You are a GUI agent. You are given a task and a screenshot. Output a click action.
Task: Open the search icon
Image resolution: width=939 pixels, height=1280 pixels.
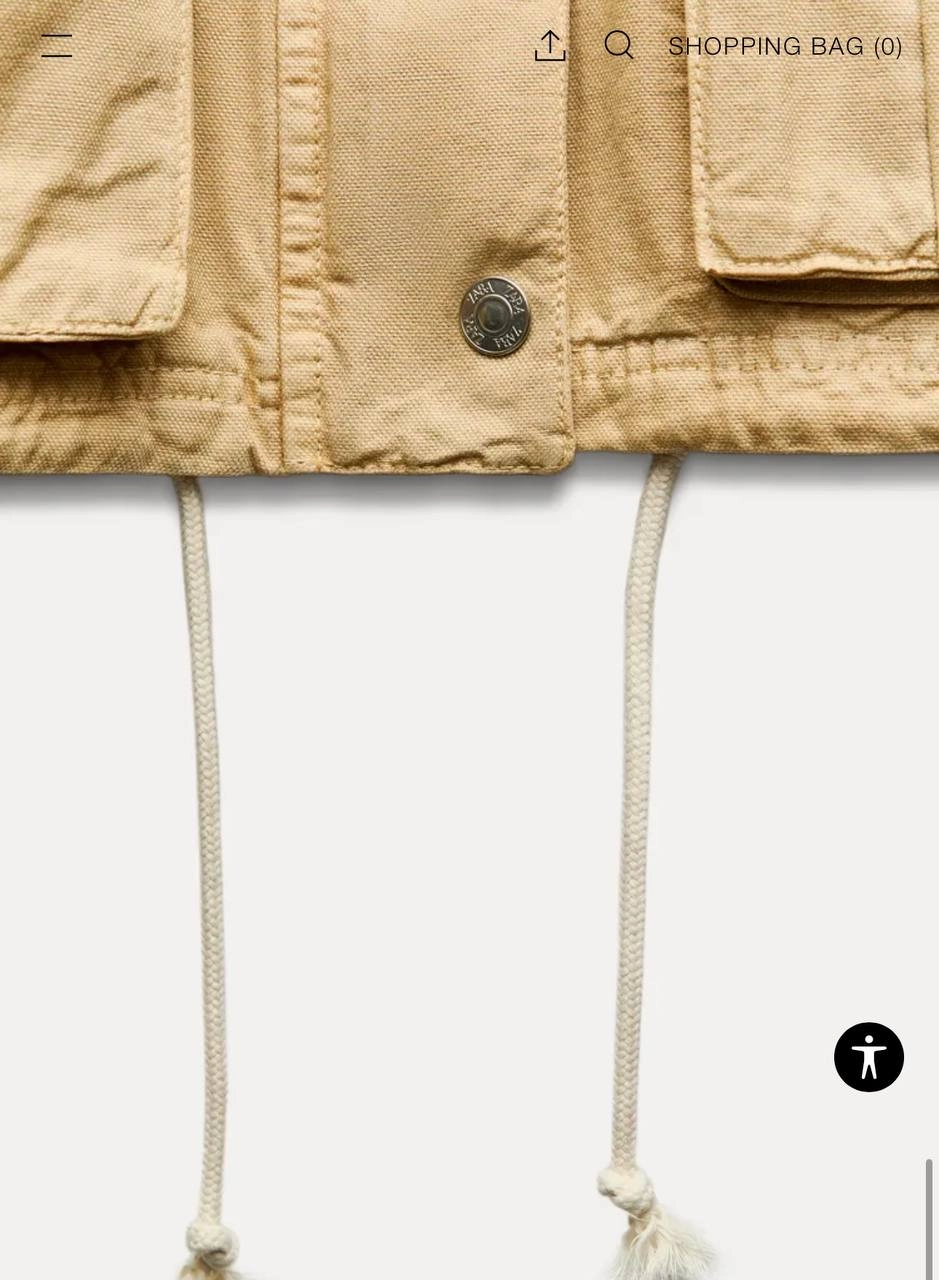[x=619, y=45]
